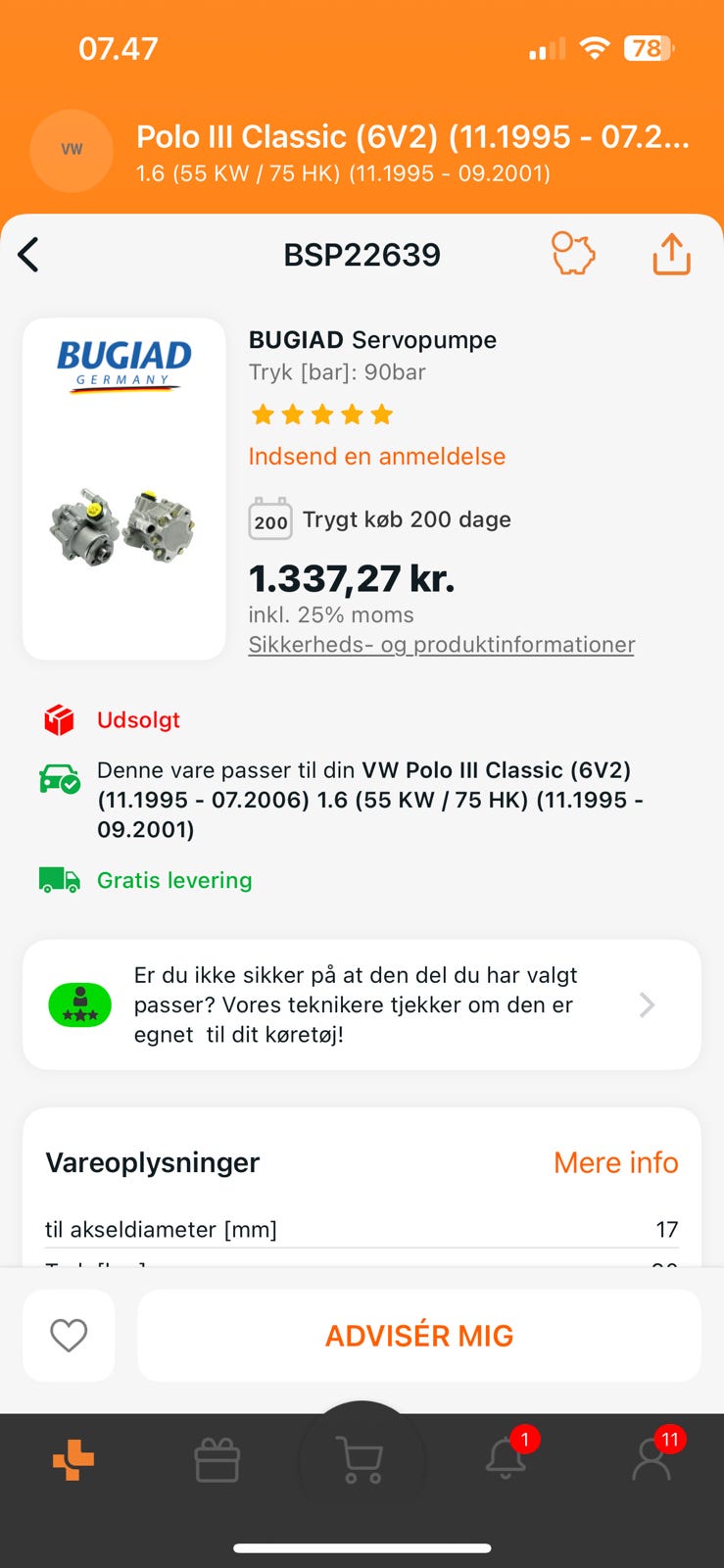This screenshot has width=724, height=1568.
Task: Open notifications with the red badge
Action: (506, 1458)
